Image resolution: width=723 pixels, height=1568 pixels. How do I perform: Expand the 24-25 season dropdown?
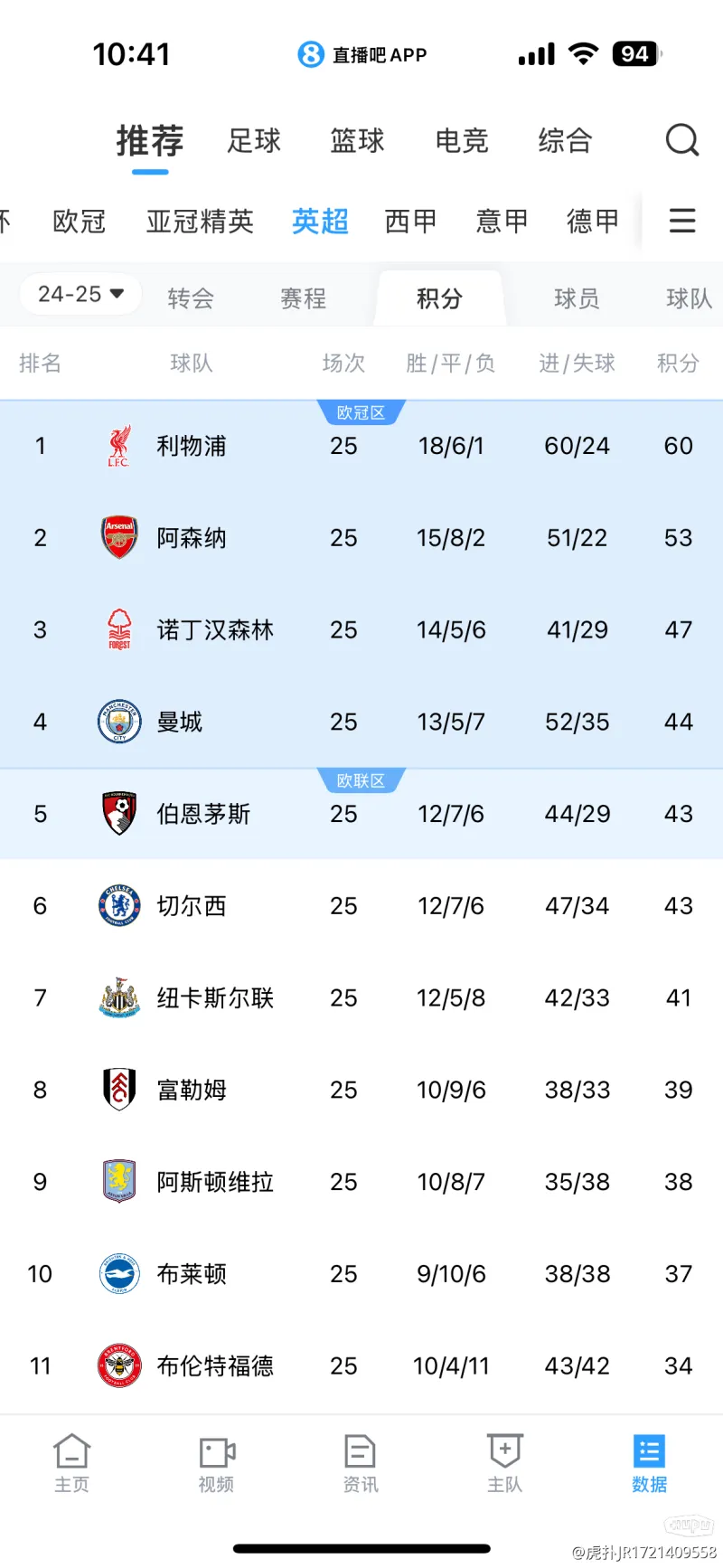80,295
